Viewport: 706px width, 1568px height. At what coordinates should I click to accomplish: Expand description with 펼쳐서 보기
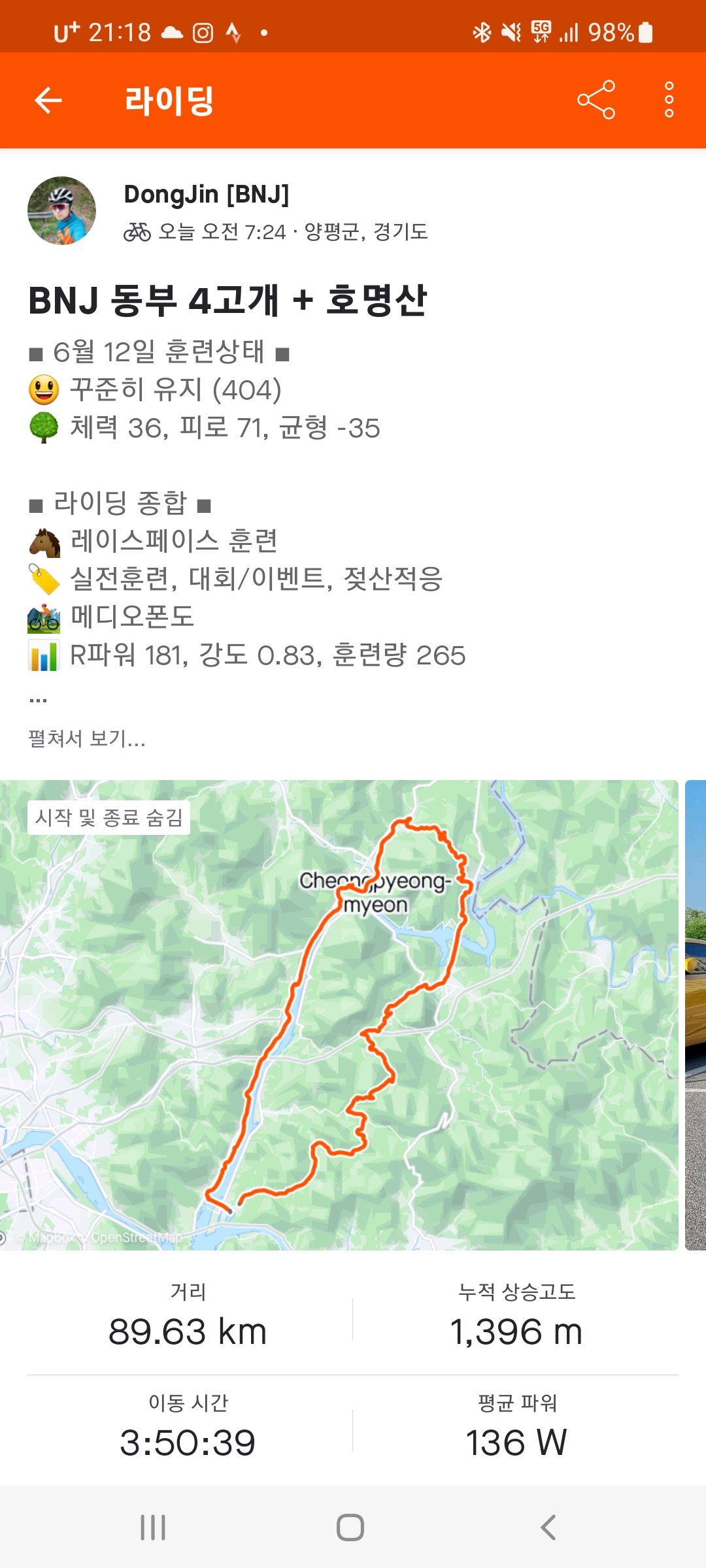coord(87,738)
